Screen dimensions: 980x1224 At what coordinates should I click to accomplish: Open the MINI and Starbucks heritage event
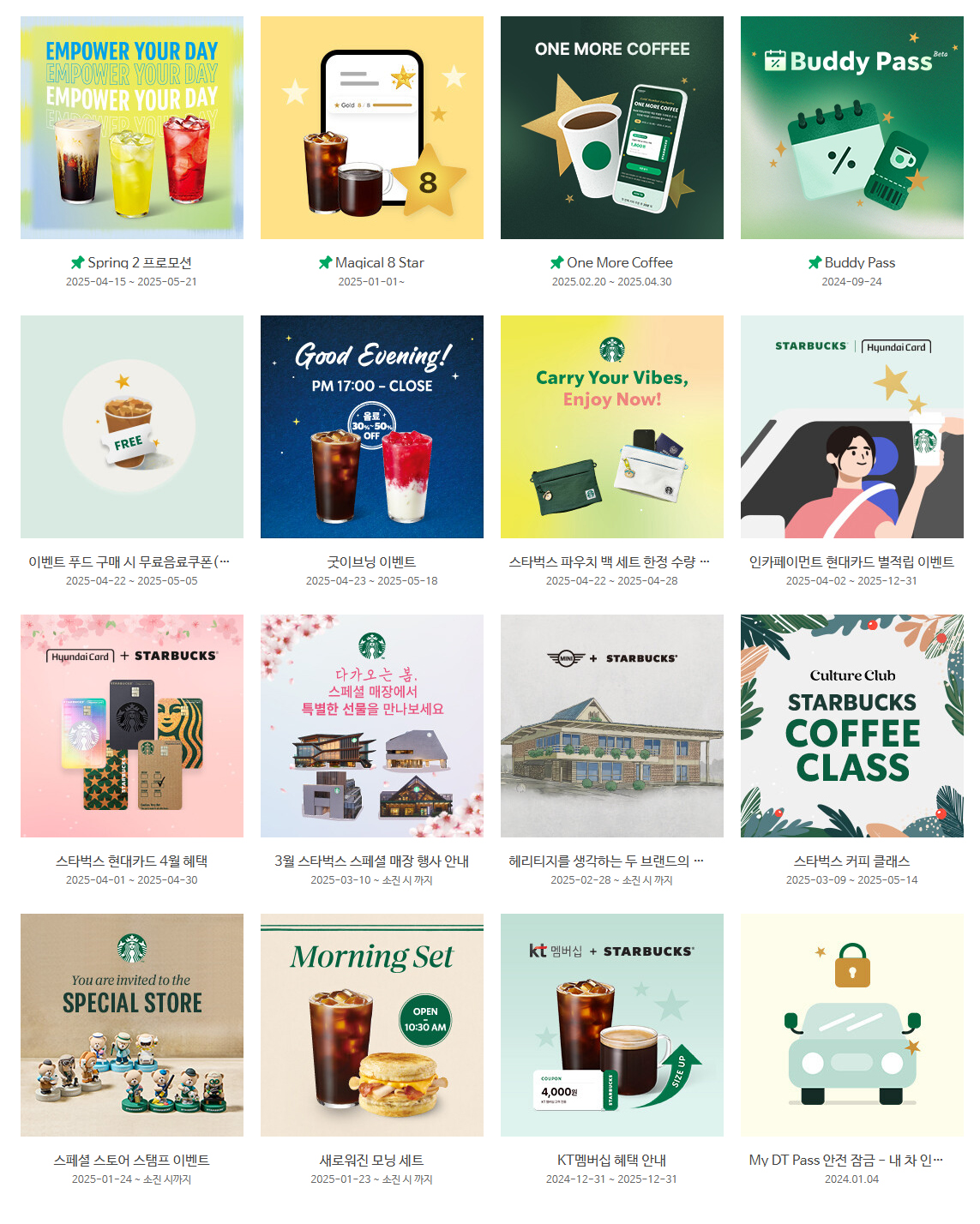pos(612,726)
